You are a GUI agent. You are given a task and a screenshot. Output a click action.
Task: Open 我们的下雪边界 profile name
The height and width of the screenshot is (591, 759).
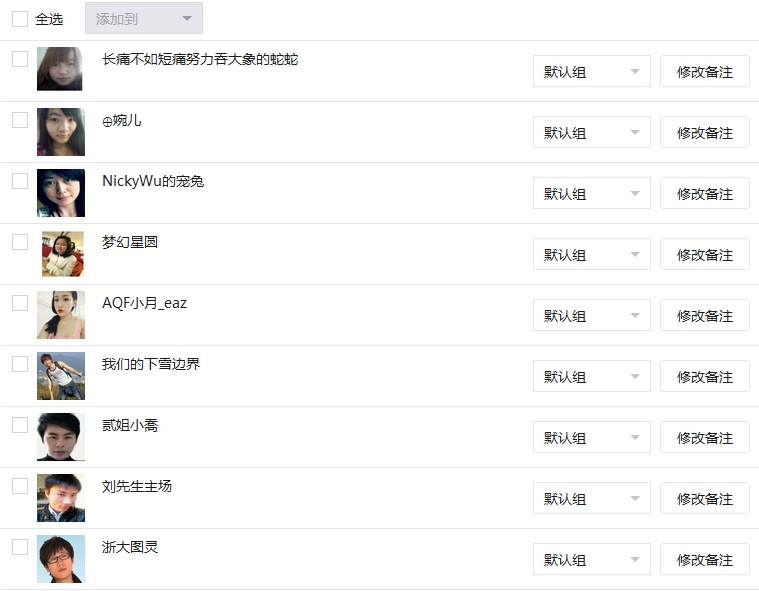point(151,364)
